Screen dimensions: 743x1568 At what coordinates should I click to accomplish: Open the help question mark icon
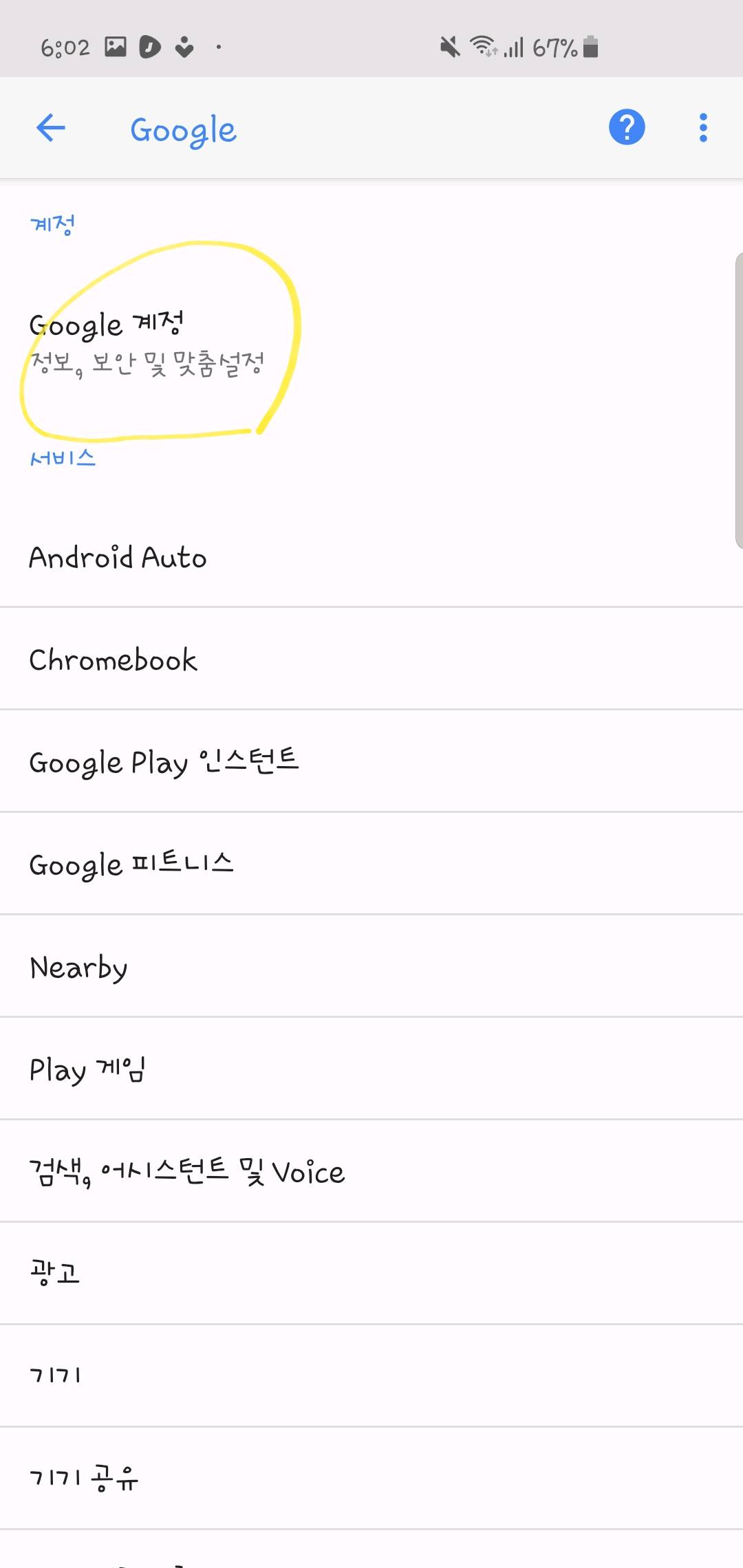coord(627,128)
